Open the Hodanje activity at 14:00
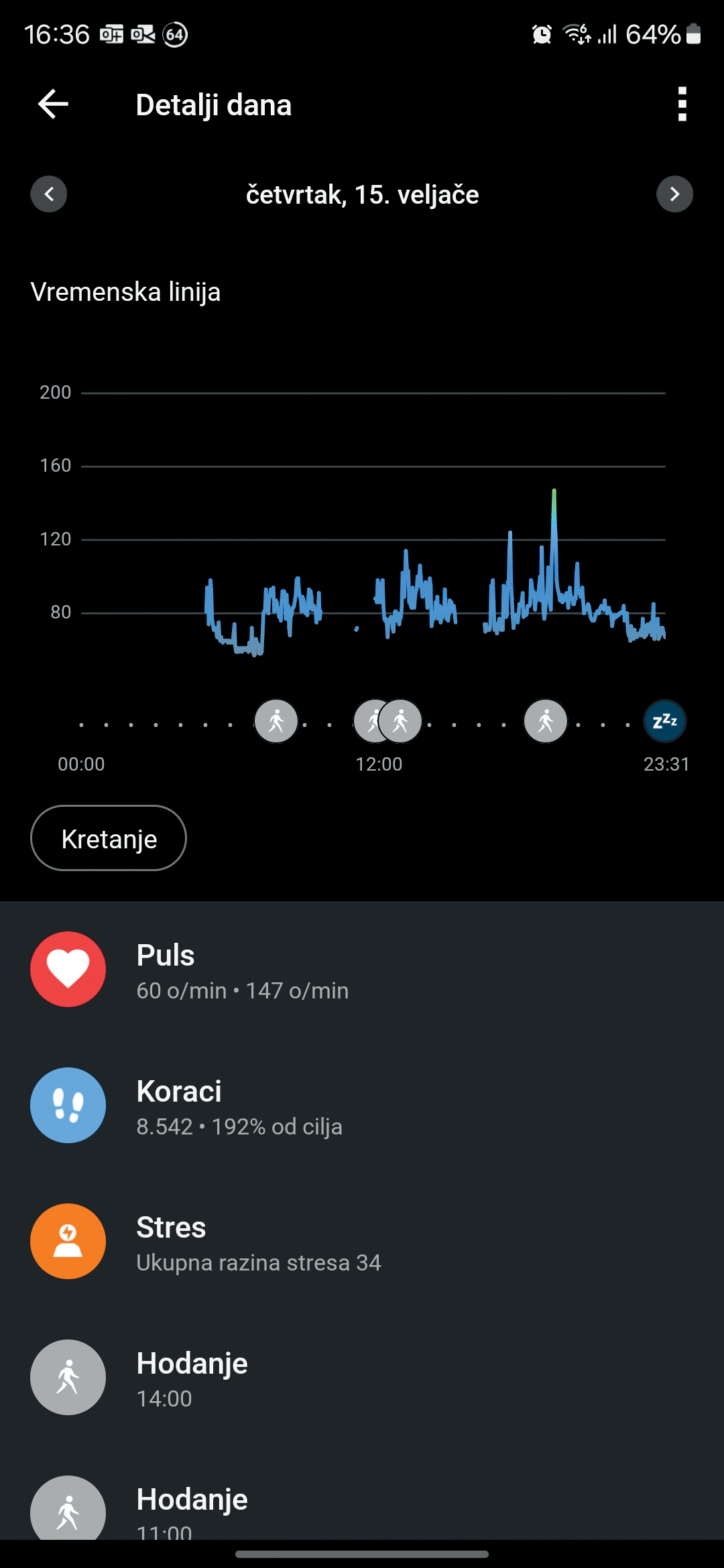724x1568 pixels. tap(362, 1378)
